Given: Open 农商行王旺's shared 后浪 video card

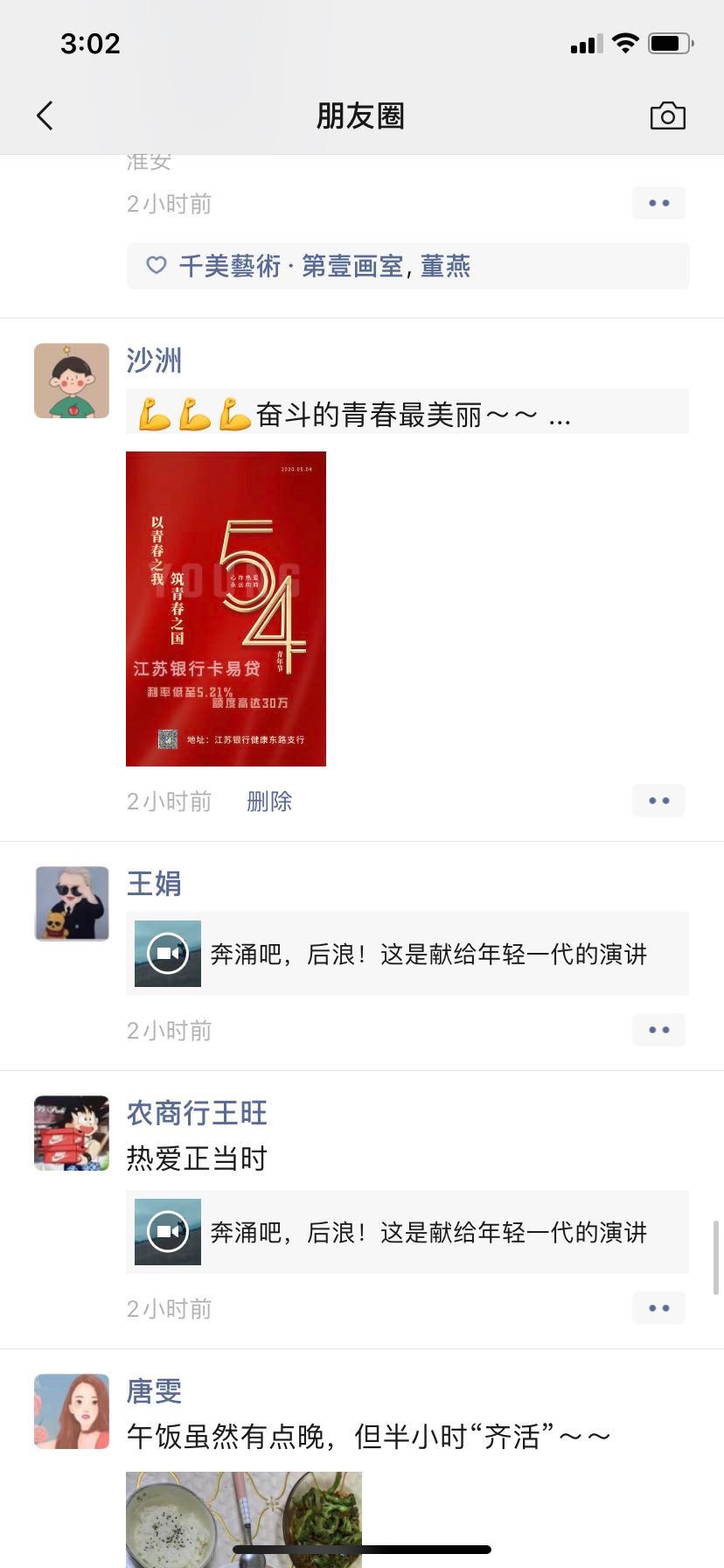Looking at the screenshot, I should point(407,1232).
